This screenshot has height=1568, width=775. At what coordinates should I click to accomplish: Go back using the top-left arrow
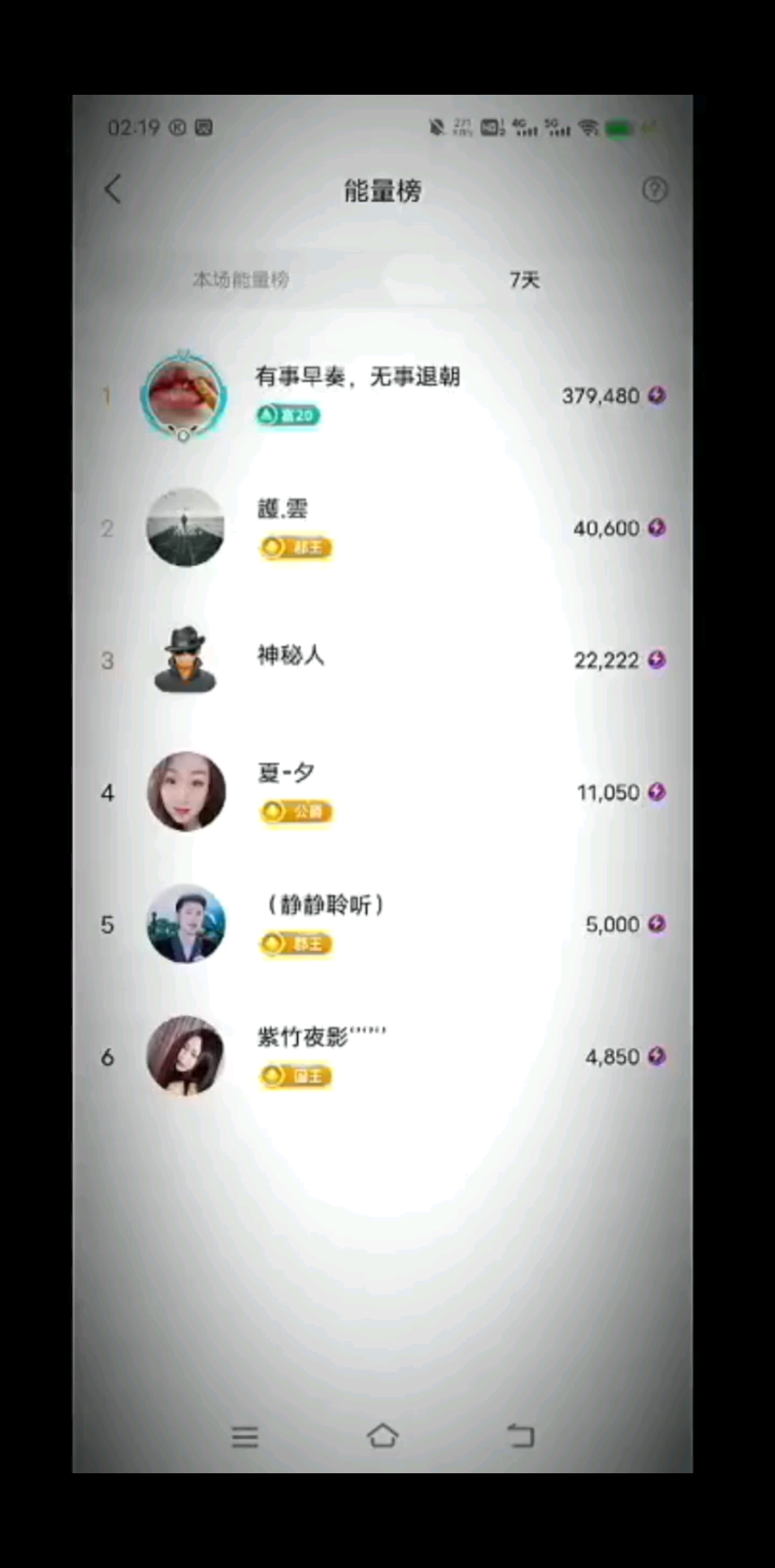113,190
